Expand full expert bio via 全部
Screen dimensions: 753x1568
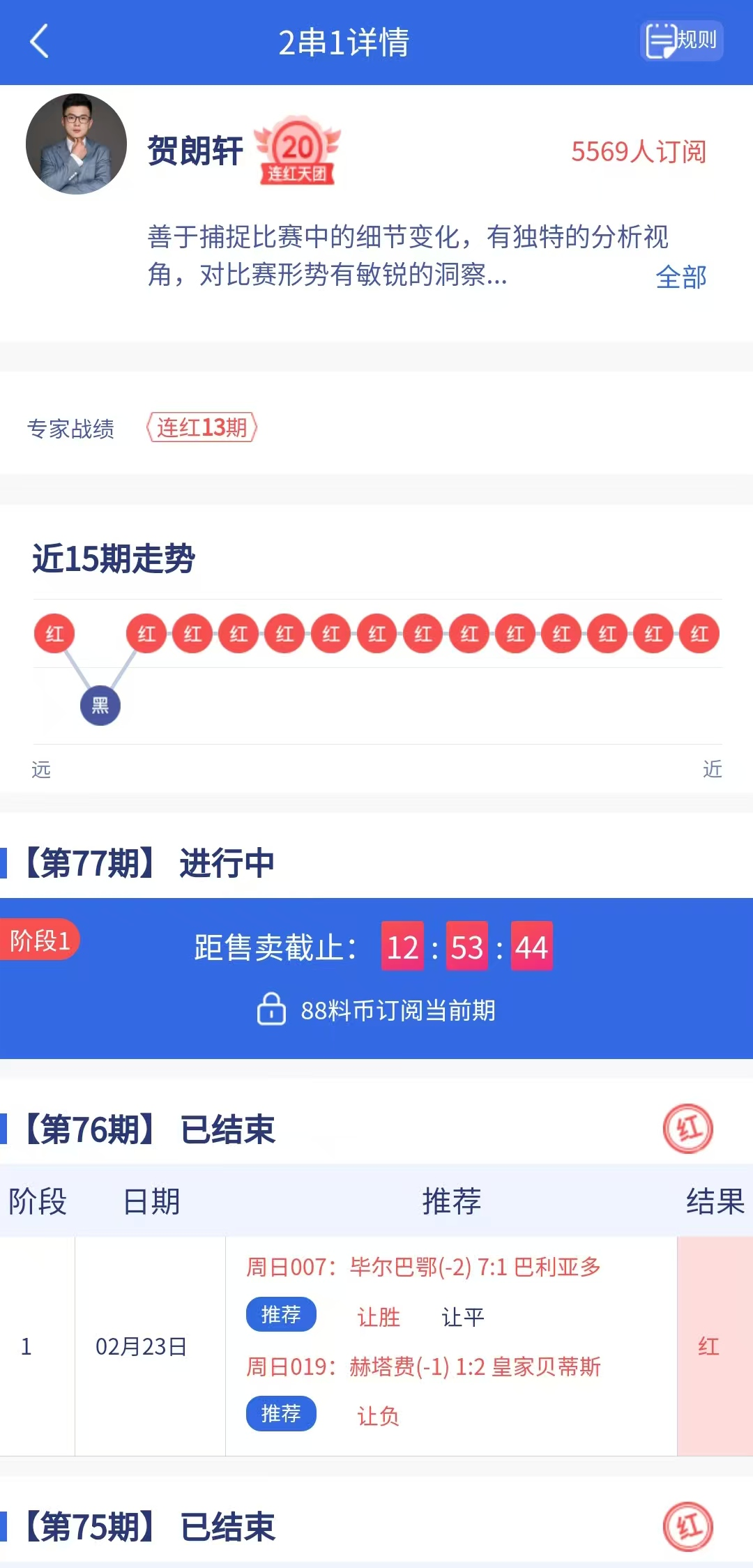pos(680,277)
